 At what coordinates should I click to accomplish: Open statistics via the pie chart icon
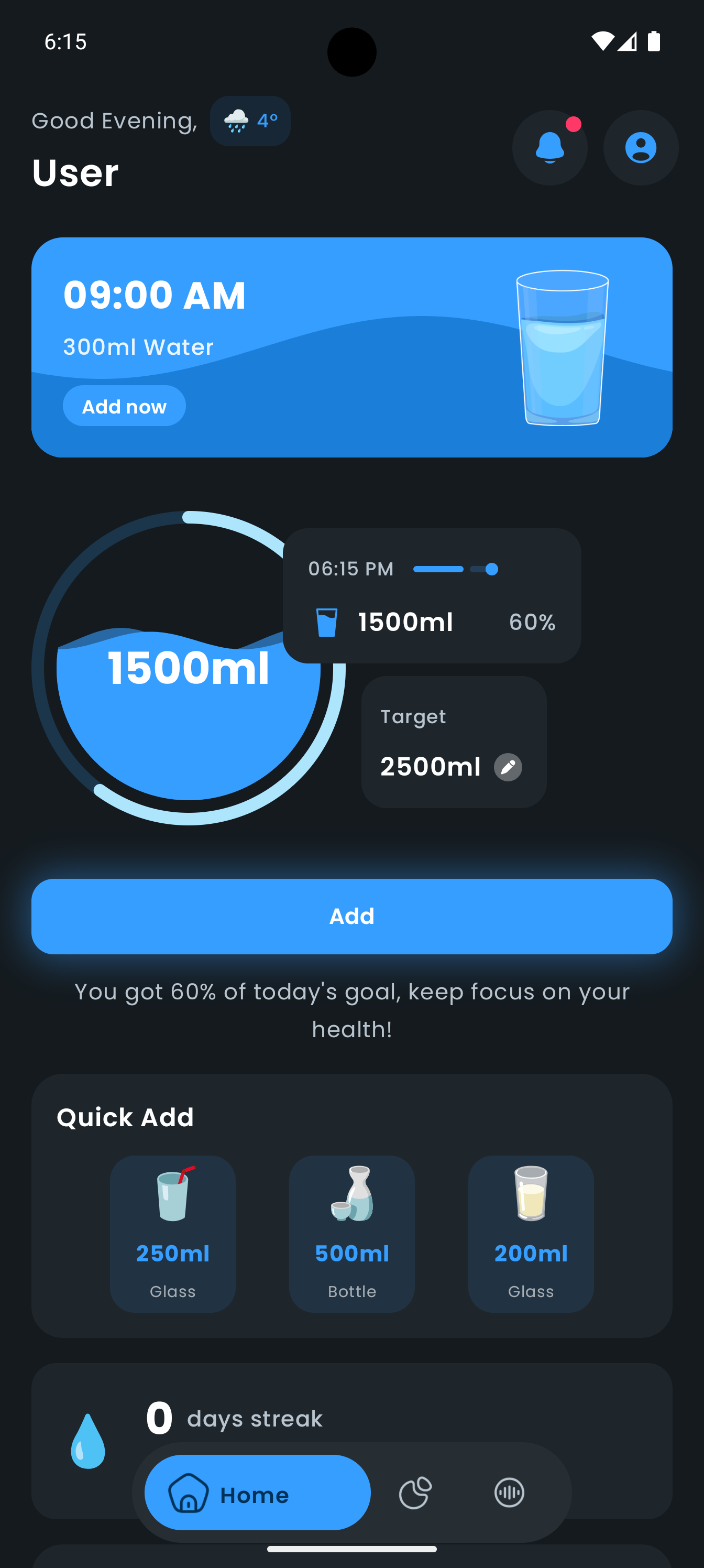(x=415, y=1494)
